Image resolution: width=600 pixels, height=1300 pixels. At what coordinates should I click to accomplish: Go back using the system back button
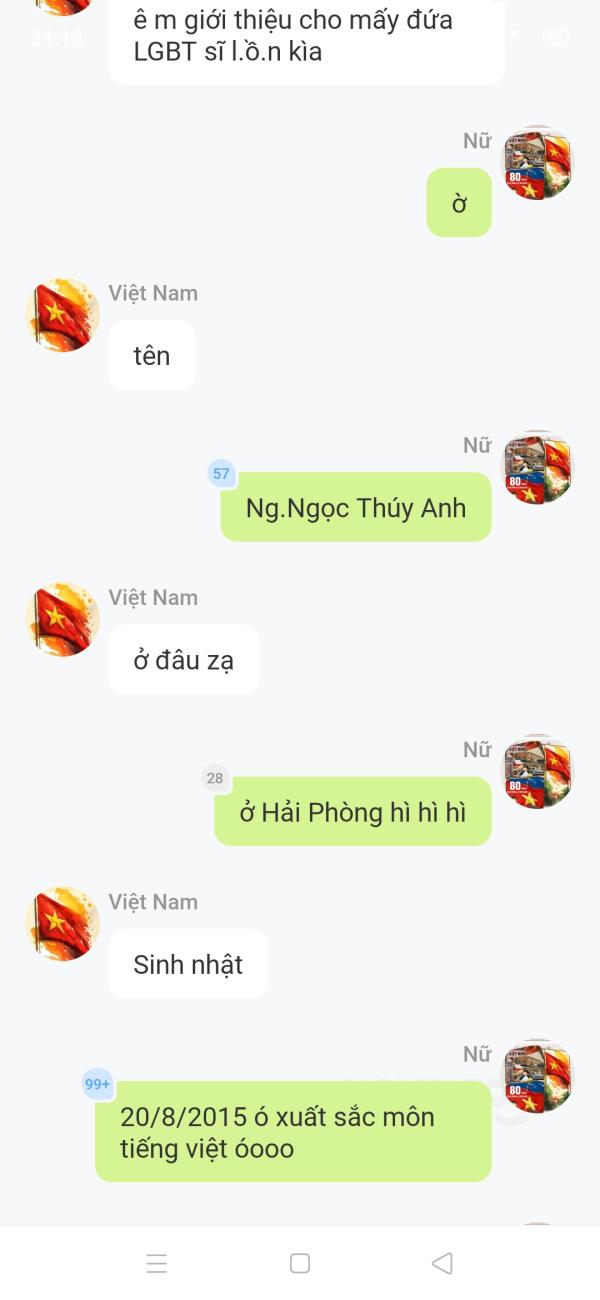[x=442, y=1263]
